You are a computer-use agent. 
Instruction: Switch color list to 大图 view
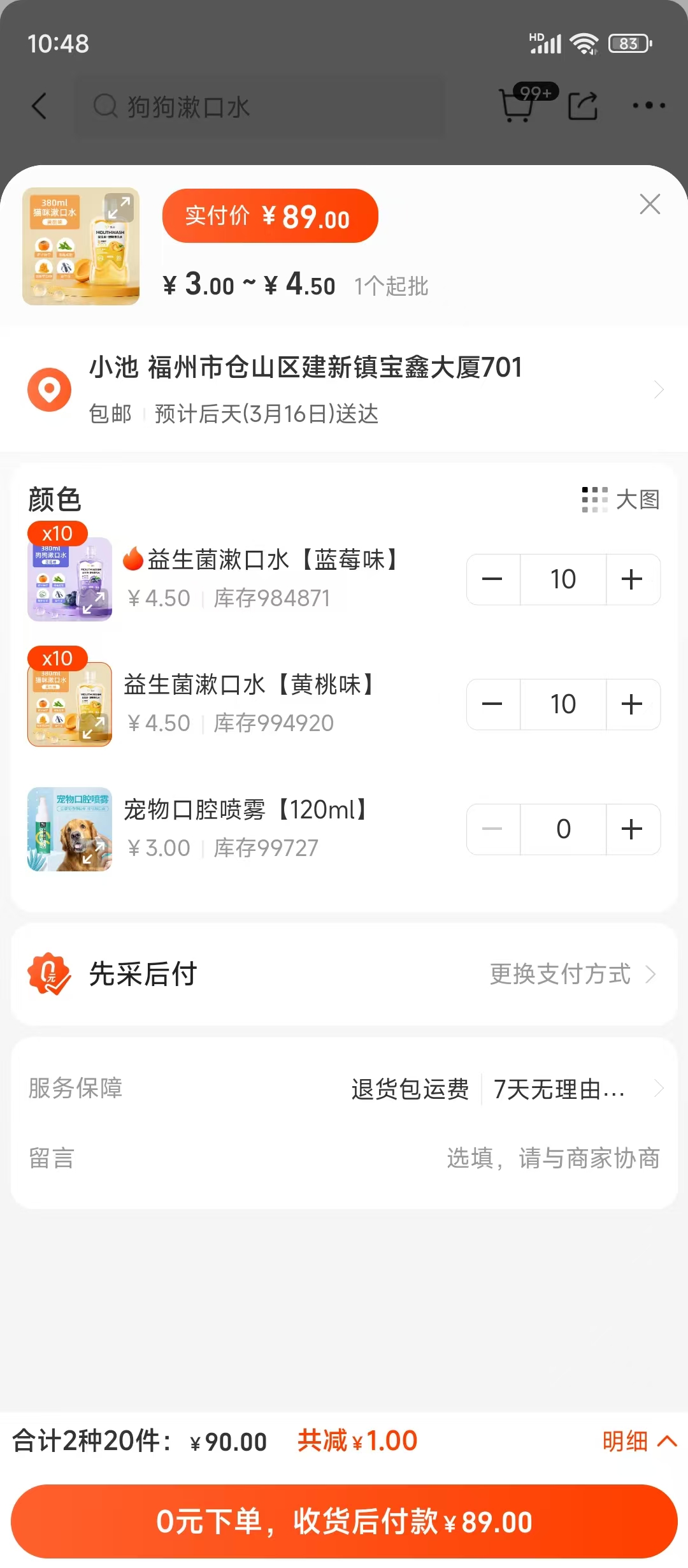[x=621, y=500]
